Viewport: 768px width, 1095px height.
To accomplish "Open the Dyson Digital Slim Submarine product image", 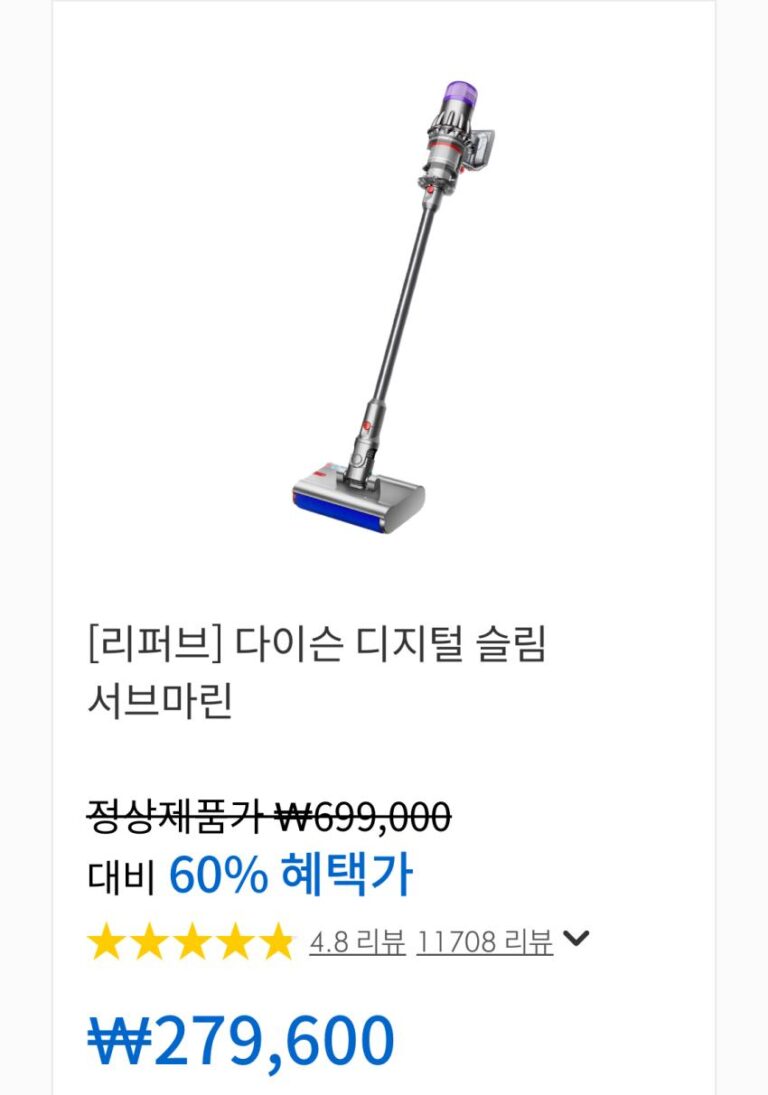I will [x=384, y=305].
